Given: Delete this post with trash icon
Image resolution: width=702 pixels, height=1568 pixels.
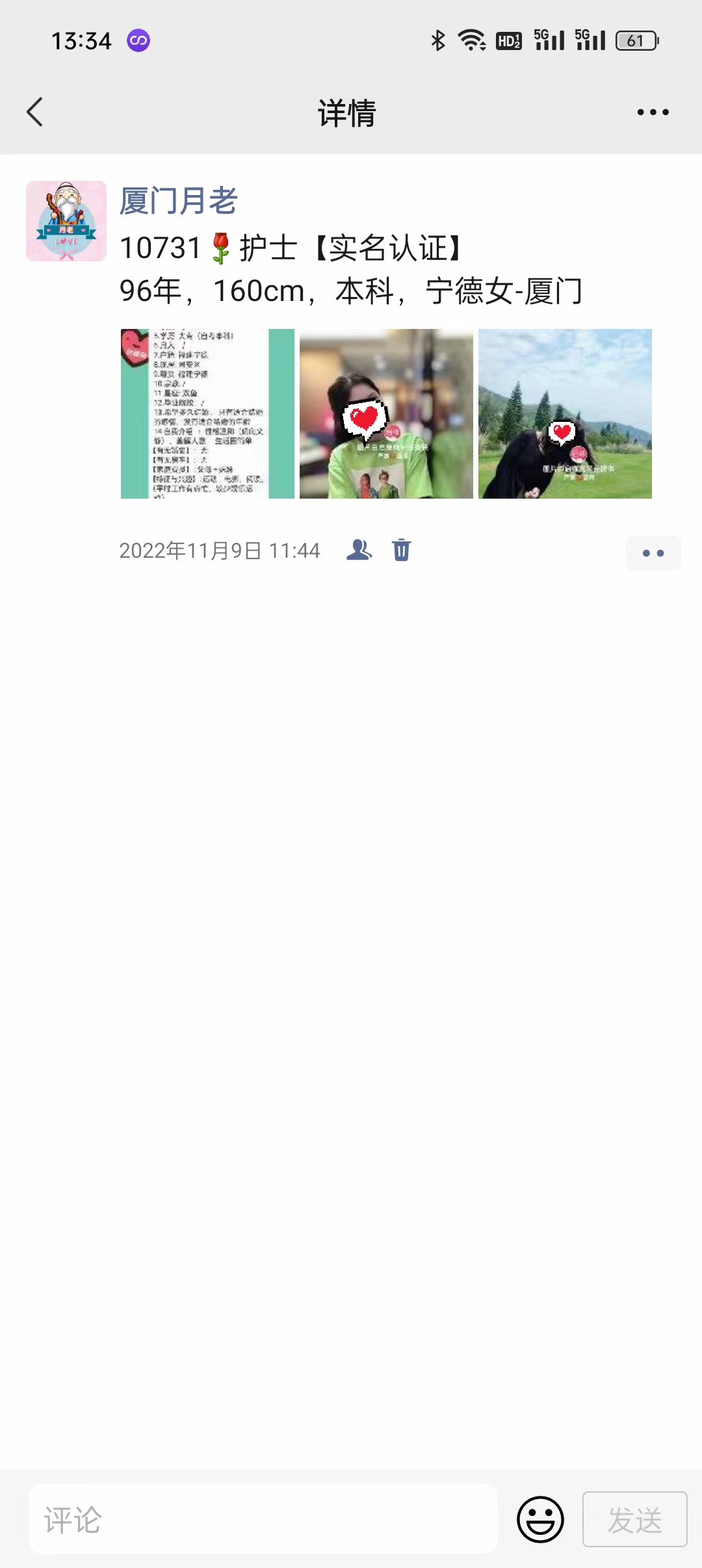Looking at the screenshot, I should click(402, 550).
